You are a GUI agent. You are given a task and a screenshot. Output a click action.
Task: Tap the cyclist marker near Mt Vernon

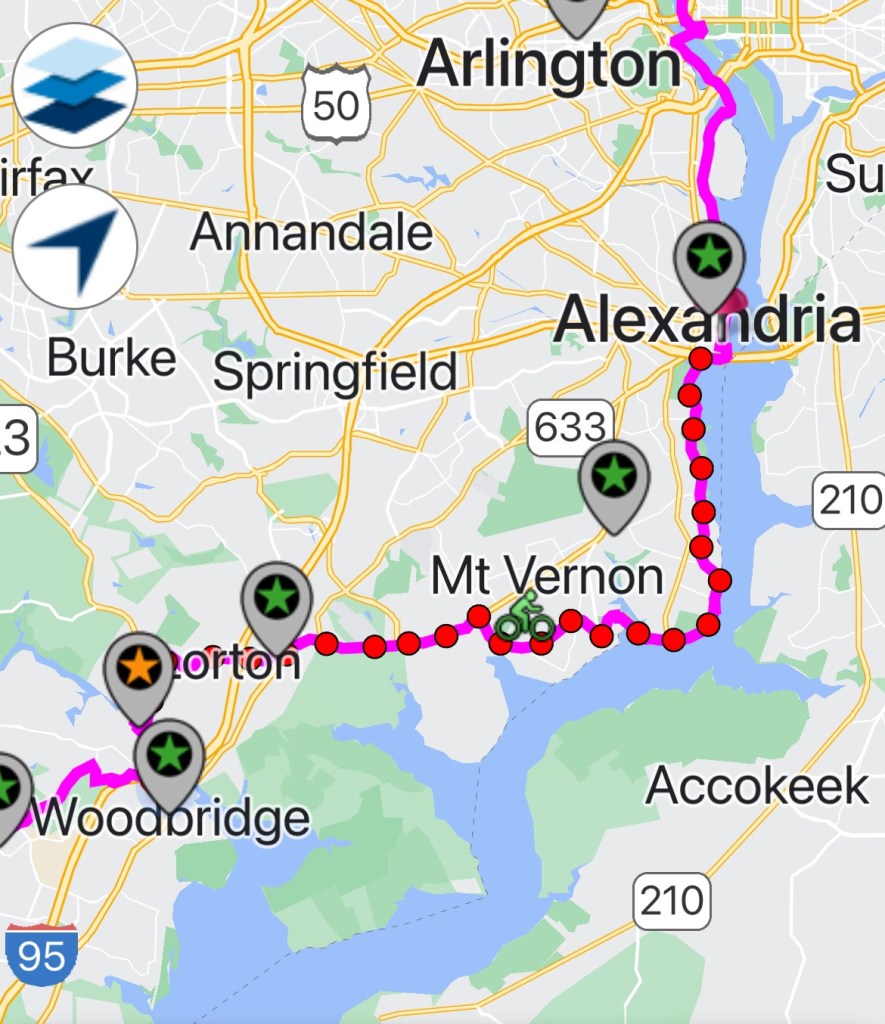click(x=526, y=618)
